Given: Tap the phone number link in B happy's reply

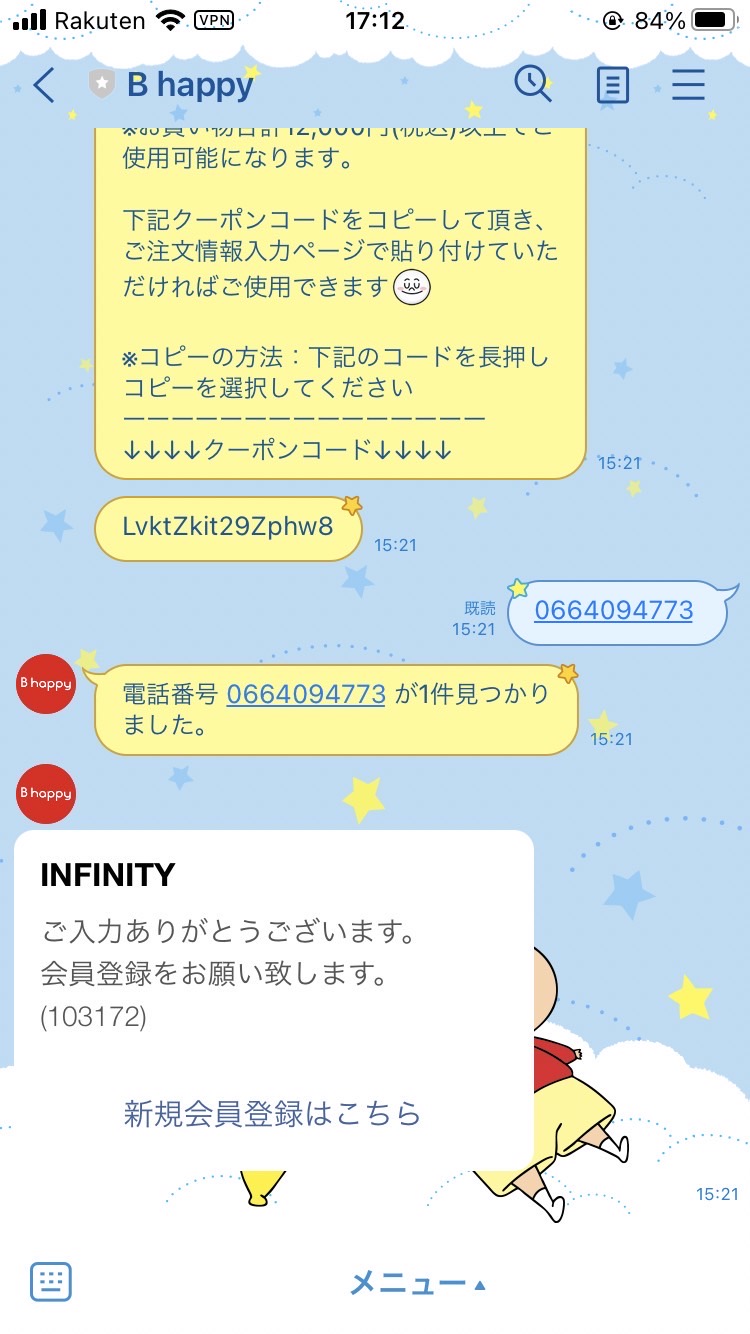Looking at the screenshot, I should click(x=306, y=694).
